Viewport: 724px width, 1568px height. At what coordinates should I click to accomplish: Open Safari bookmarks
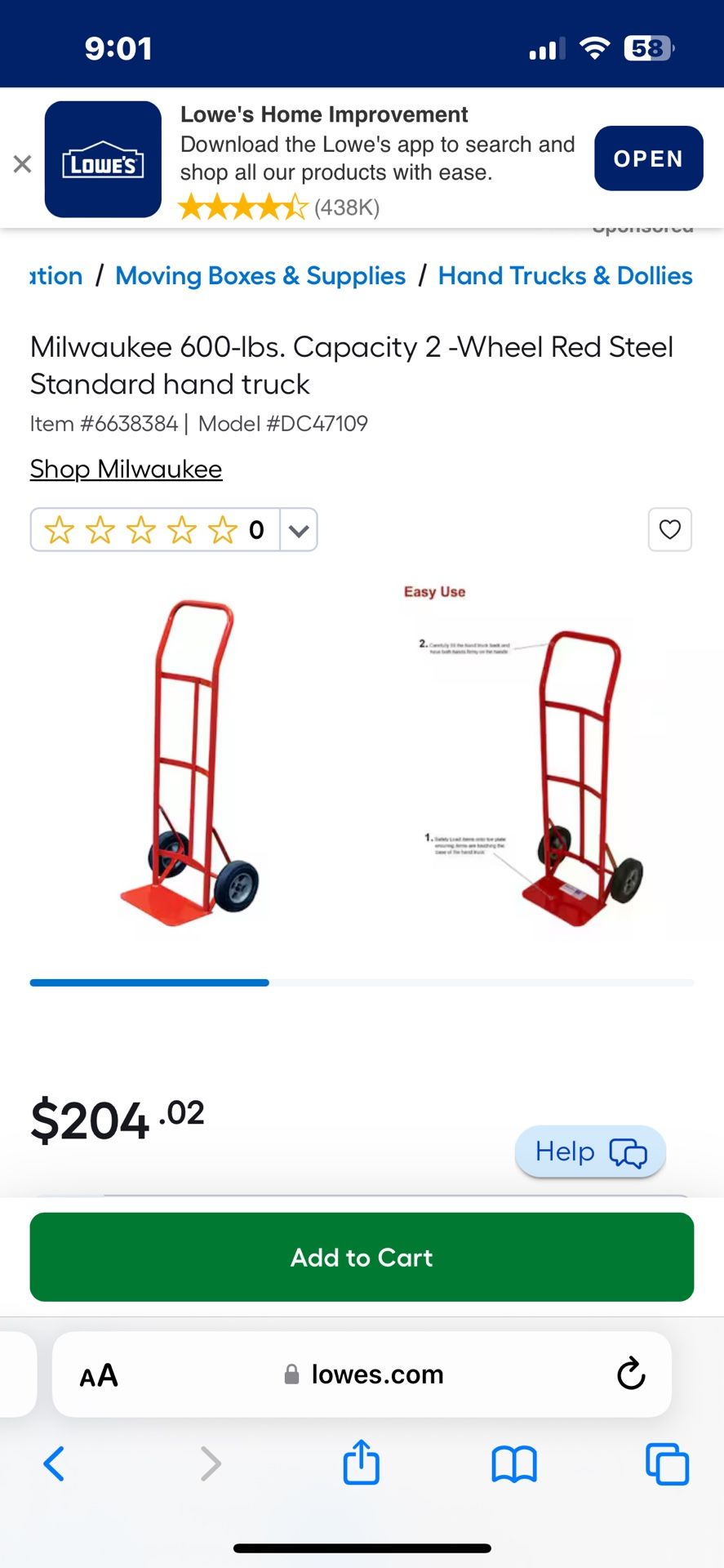513,1463
